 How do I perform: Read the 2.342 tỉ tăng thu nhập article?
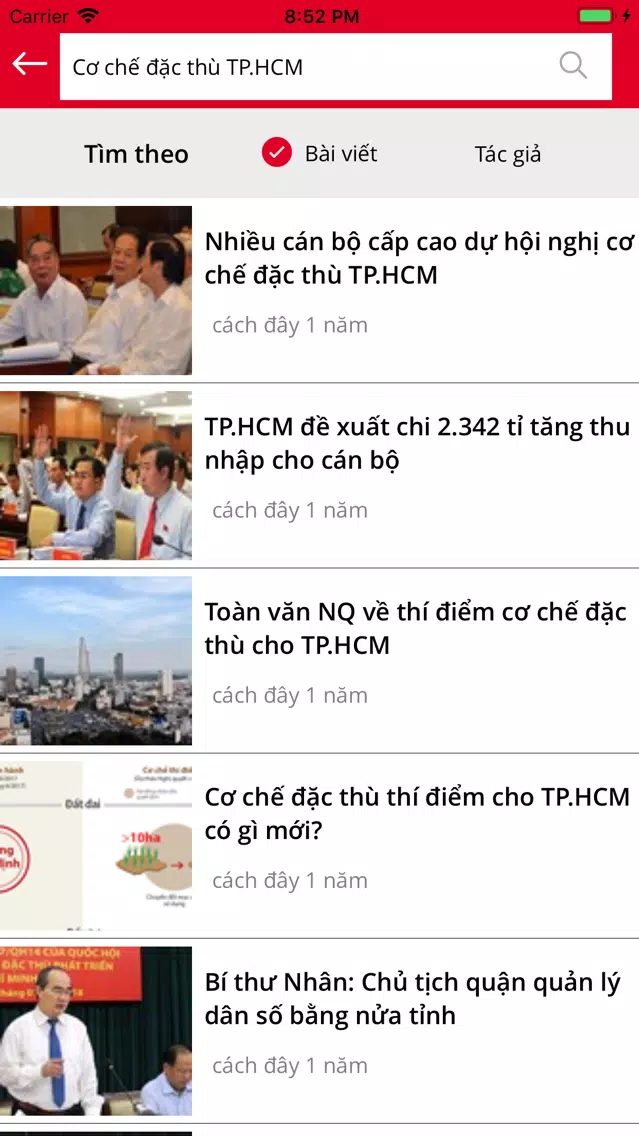[417, 444]
